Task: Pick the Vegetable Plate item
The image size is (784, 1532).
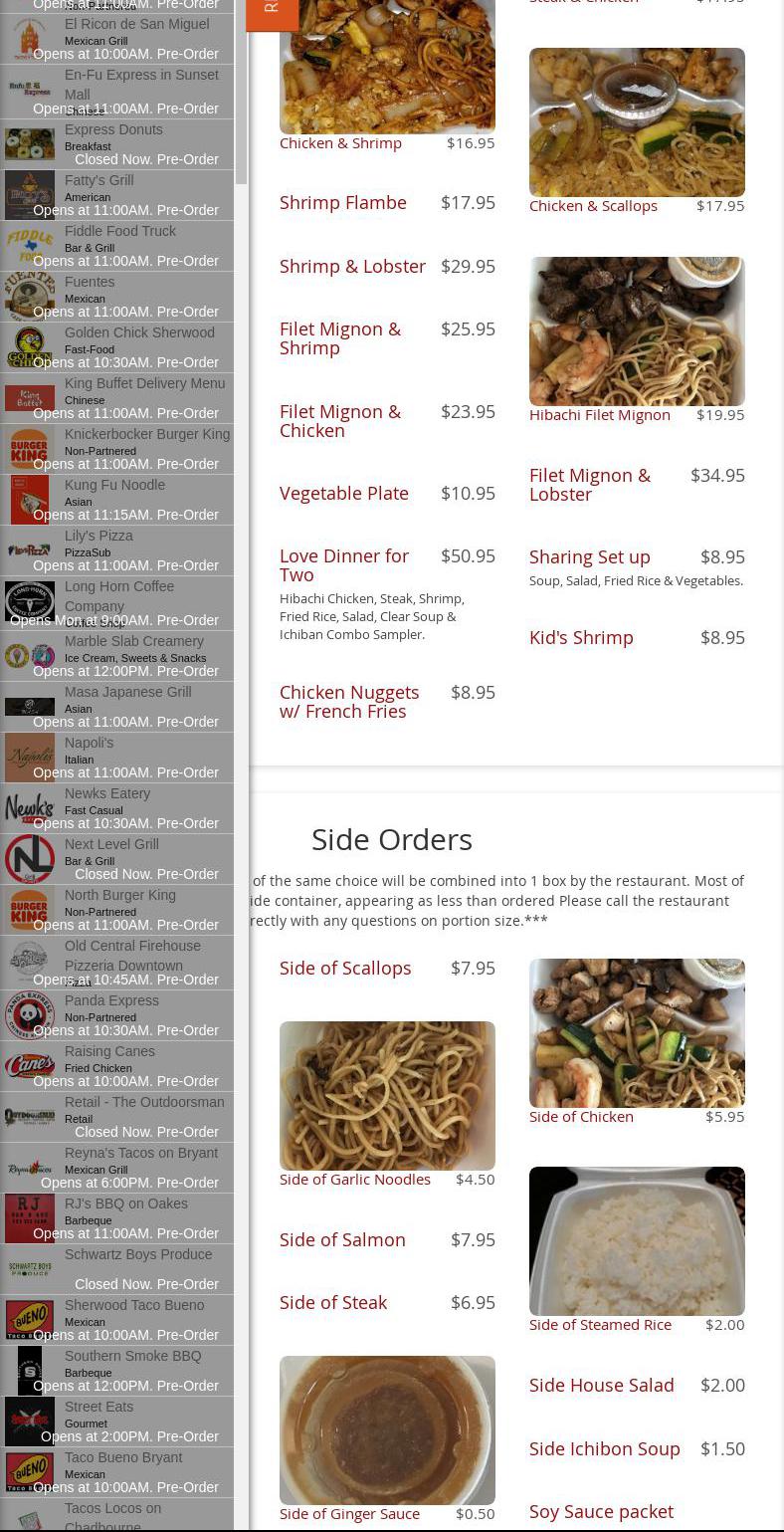Action: (387, 493)
